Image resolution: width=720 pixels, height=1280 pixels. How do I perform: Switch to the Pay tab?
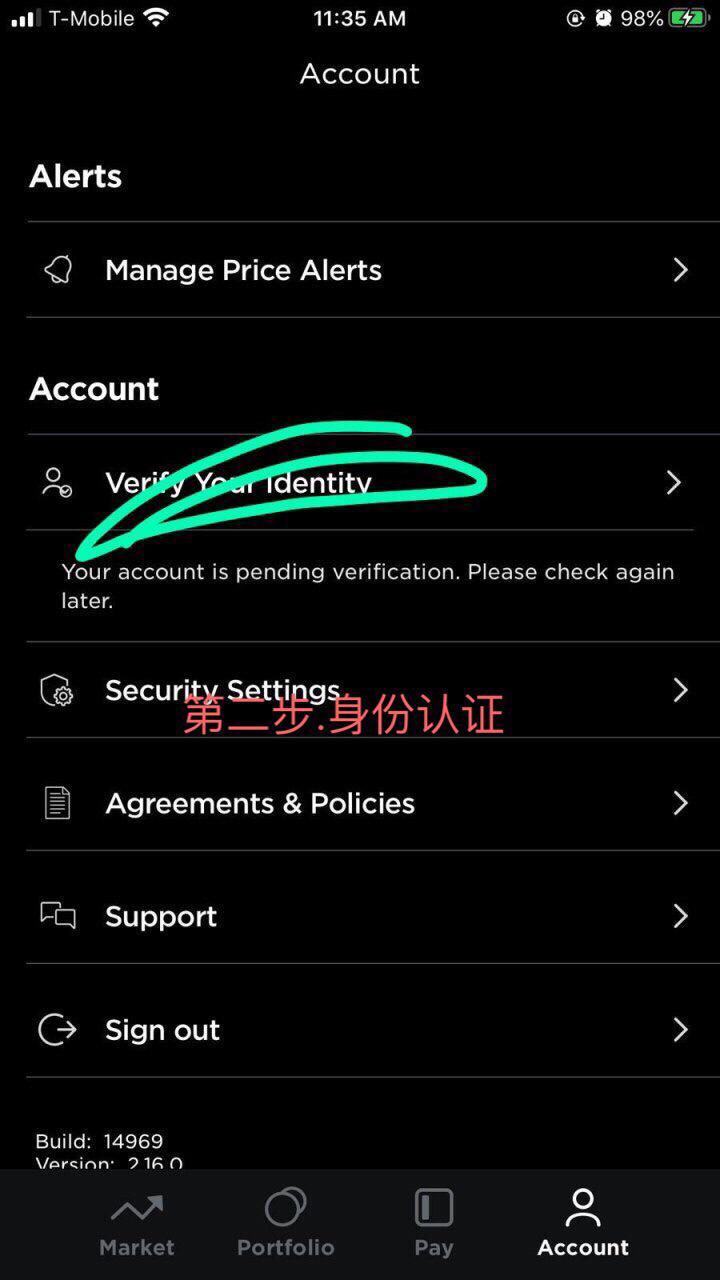433,1222
